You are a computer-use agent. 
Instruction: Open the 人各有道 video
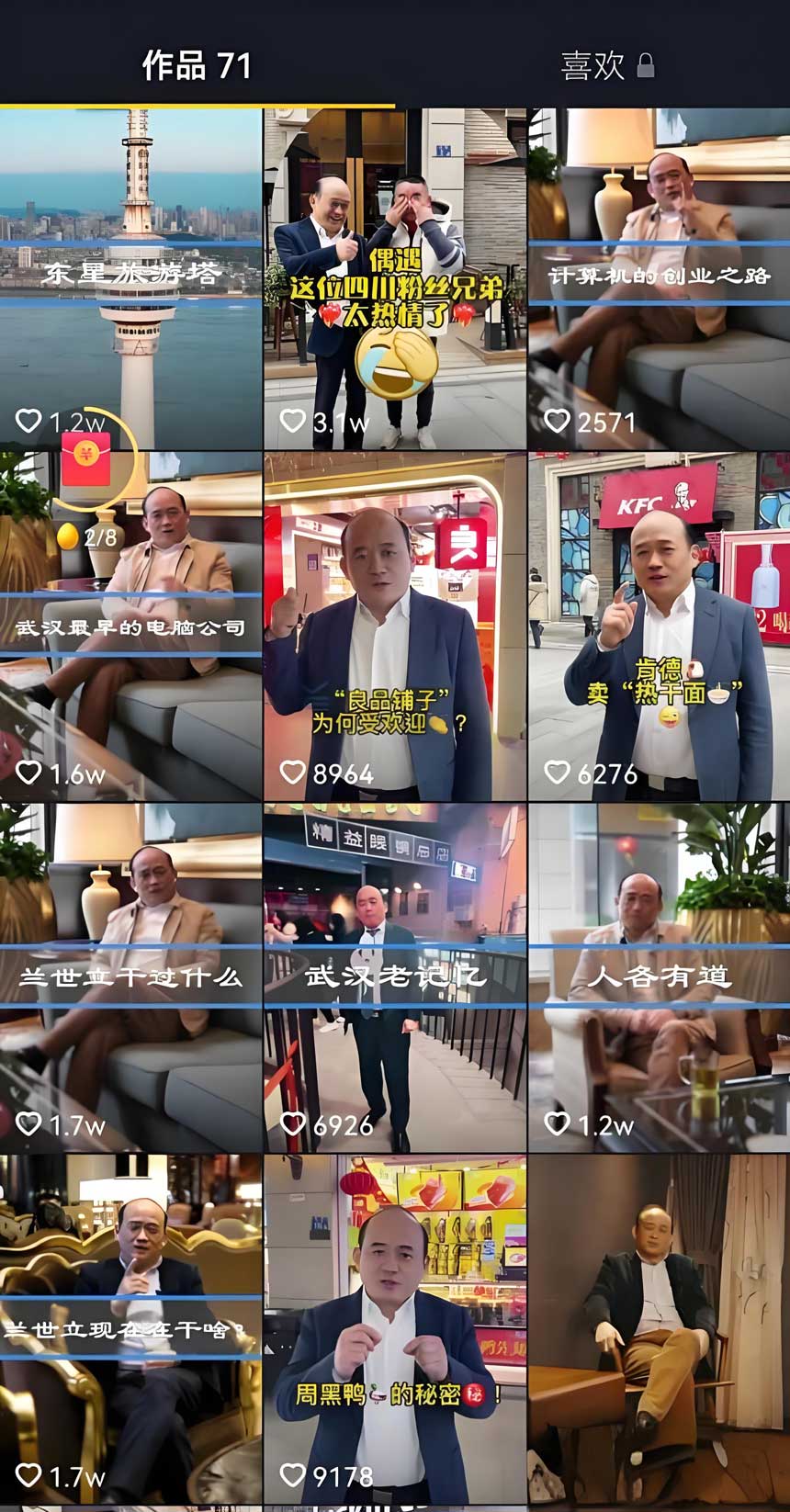coord(659,976)
